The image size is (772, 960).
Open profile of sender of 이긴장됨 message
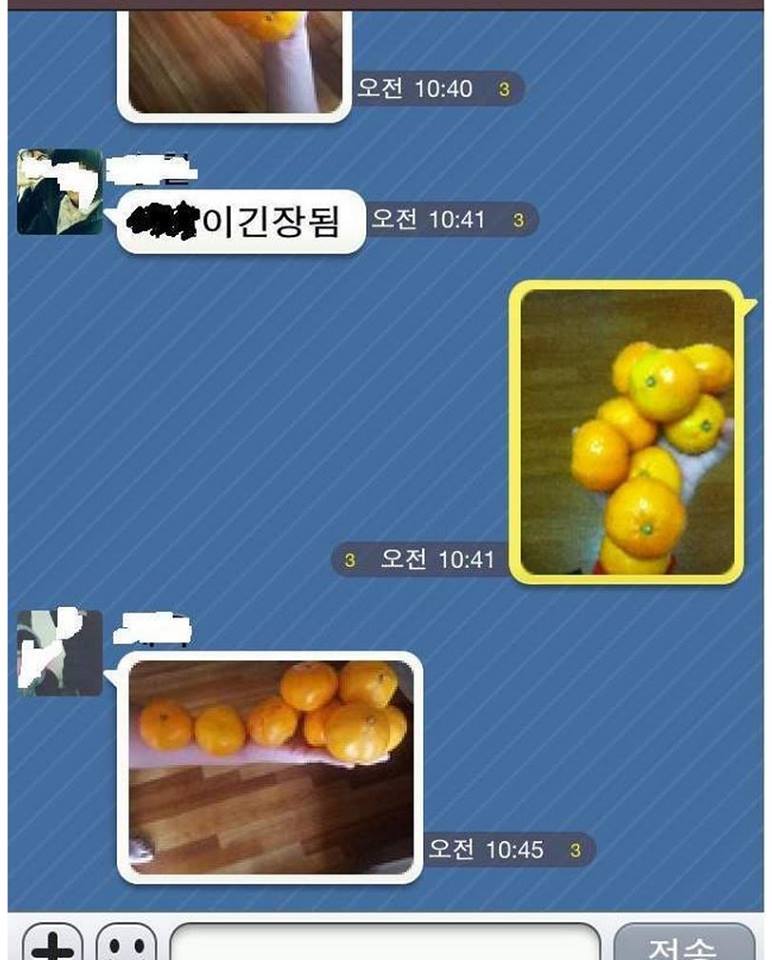click(60, 192)
